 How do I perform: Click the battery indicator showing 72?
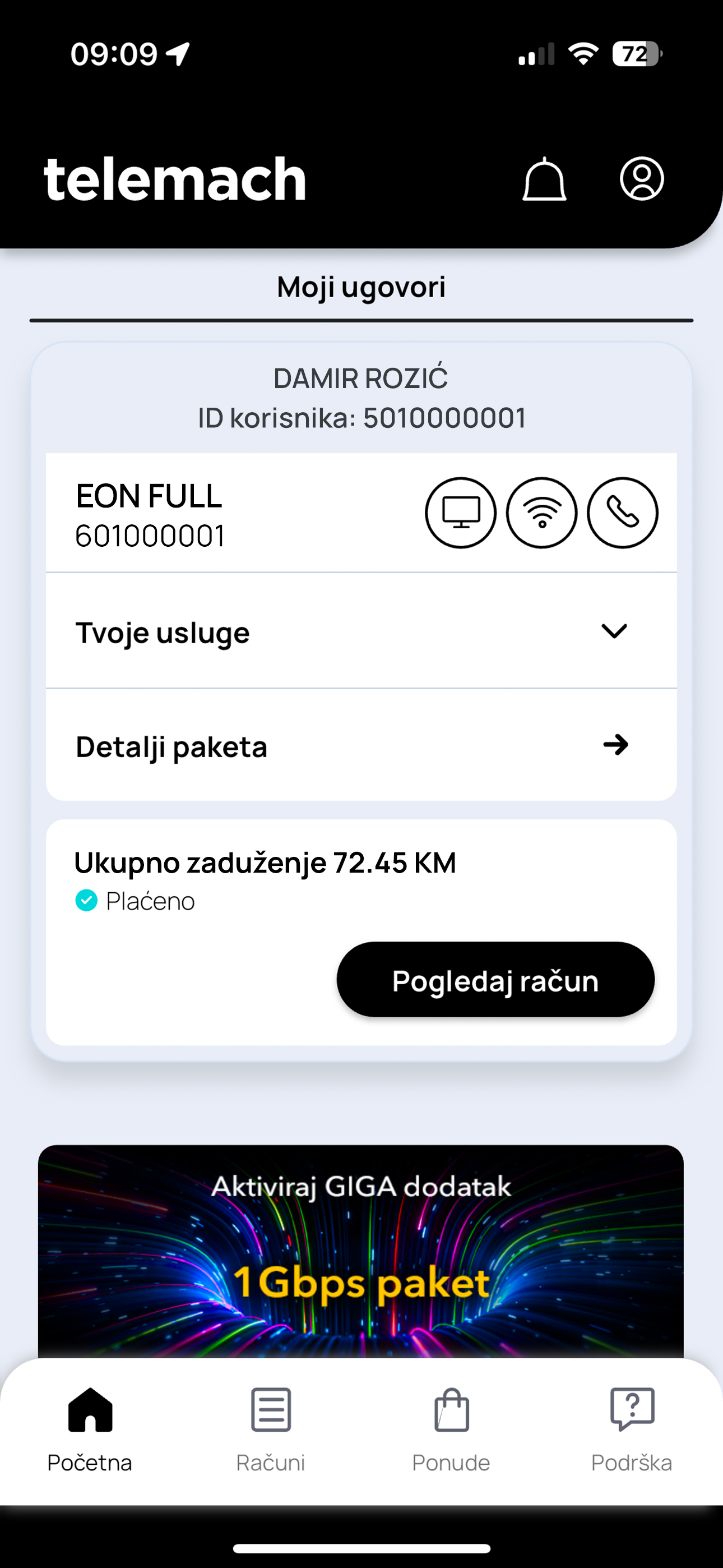636,54
